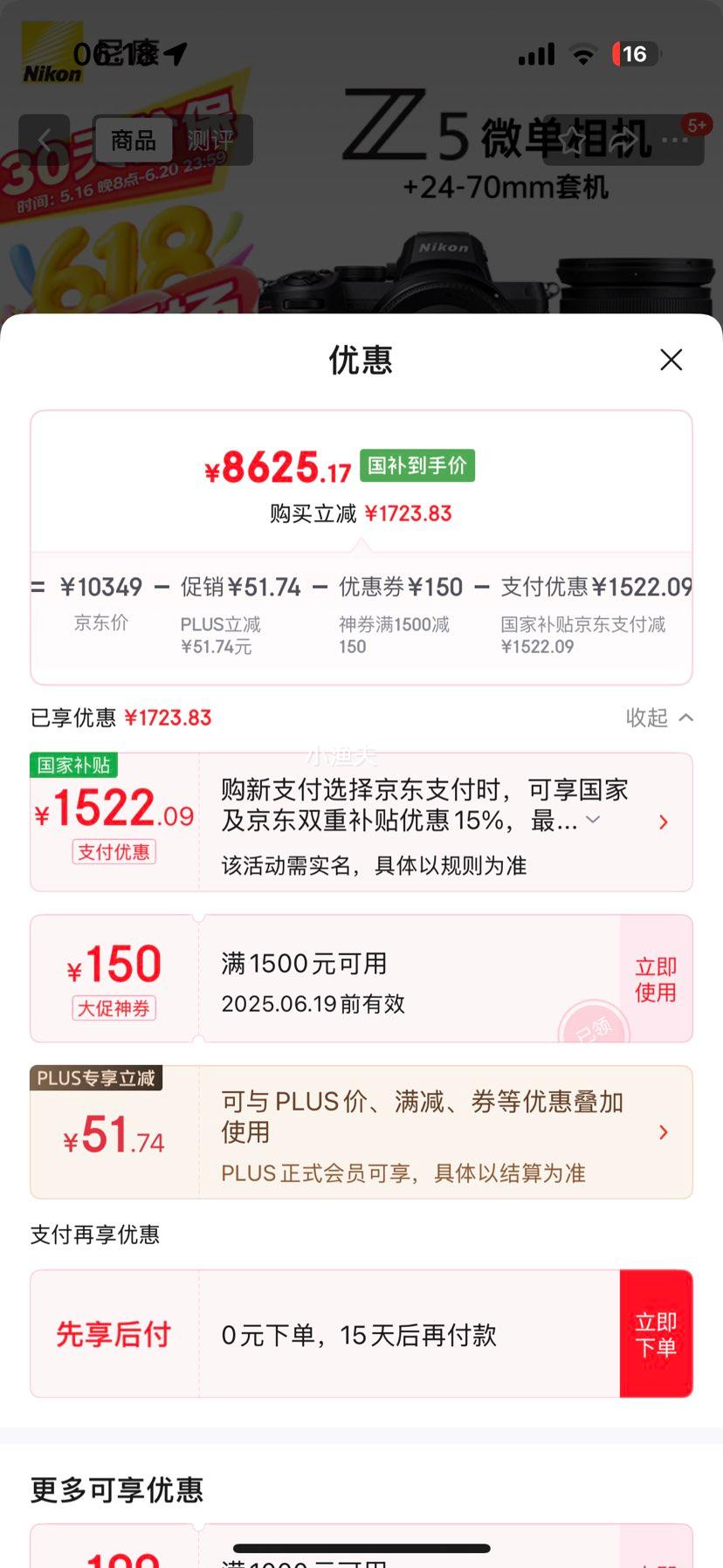723x1568 pixels.
Task: Tap 立即使用 on the ¥150 大促神券 coupon
Action: [x=655, y=979]
